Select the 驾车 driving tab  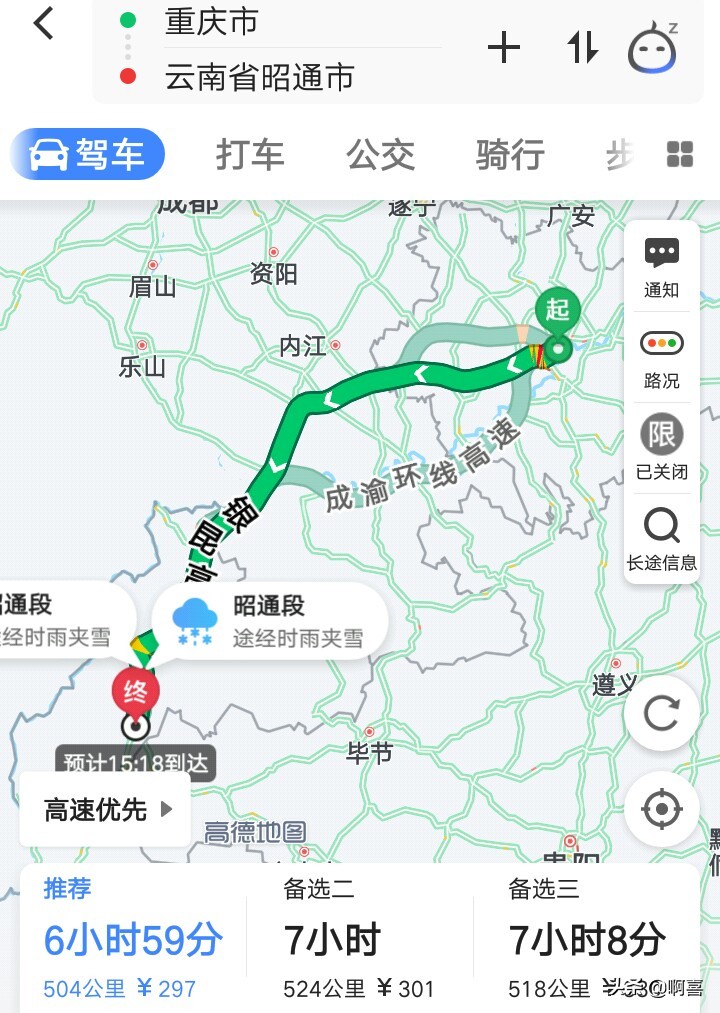click(x=88, y=155)
